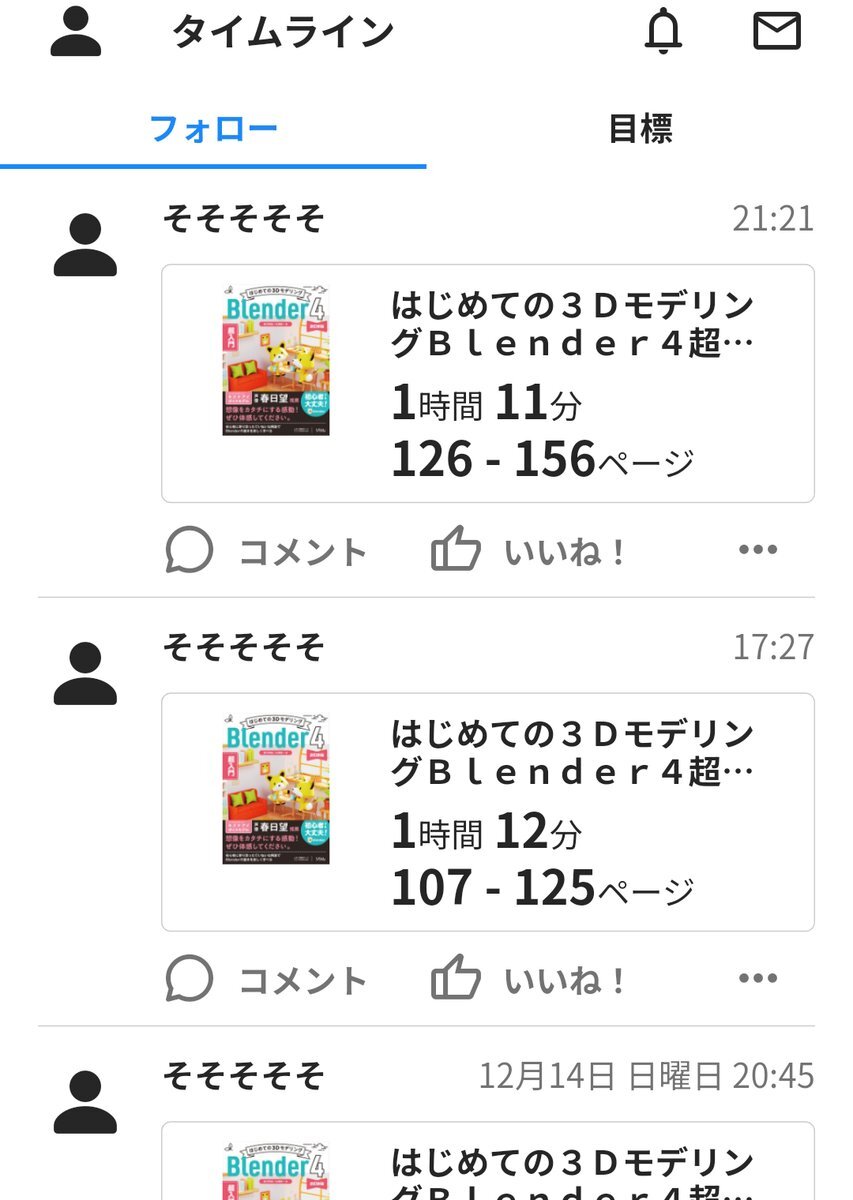This screenshot has height=1200, width=853.
Task: Switch to the フォロー tab
Action: [213, 130]
